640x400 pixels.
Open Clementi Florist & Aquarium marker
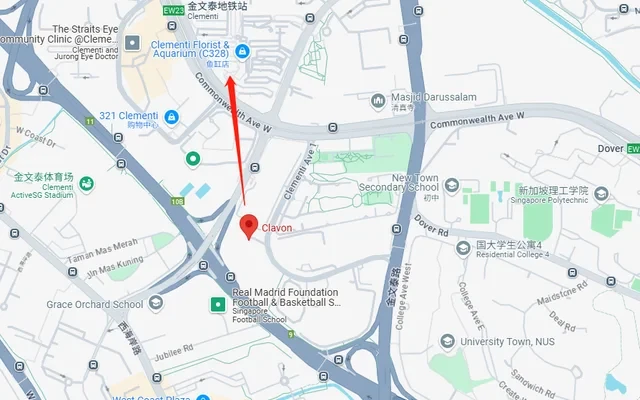point(242,51)
